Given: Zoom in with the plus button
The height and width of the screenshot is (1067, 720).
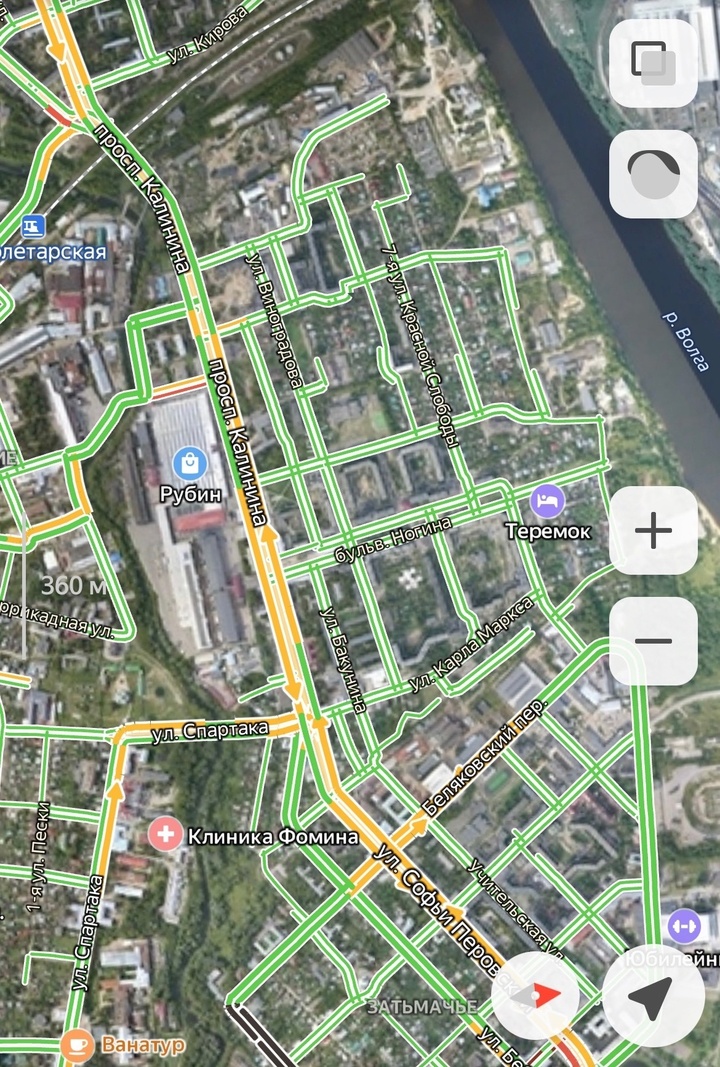Looking at the screenshot, I should 653,531.
